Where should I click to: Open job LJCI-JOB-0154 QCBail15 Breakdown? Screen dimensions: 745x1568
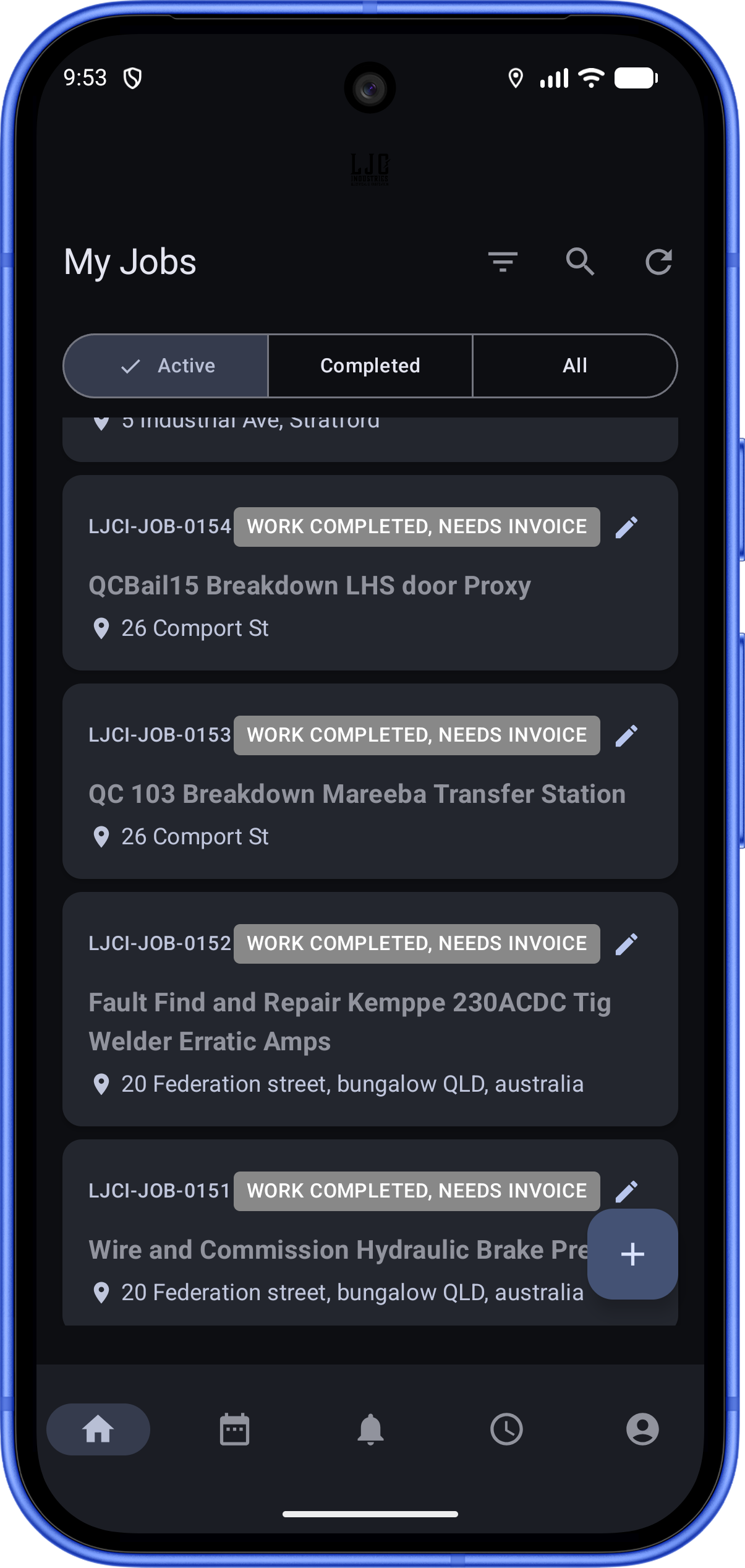[309, 586]
